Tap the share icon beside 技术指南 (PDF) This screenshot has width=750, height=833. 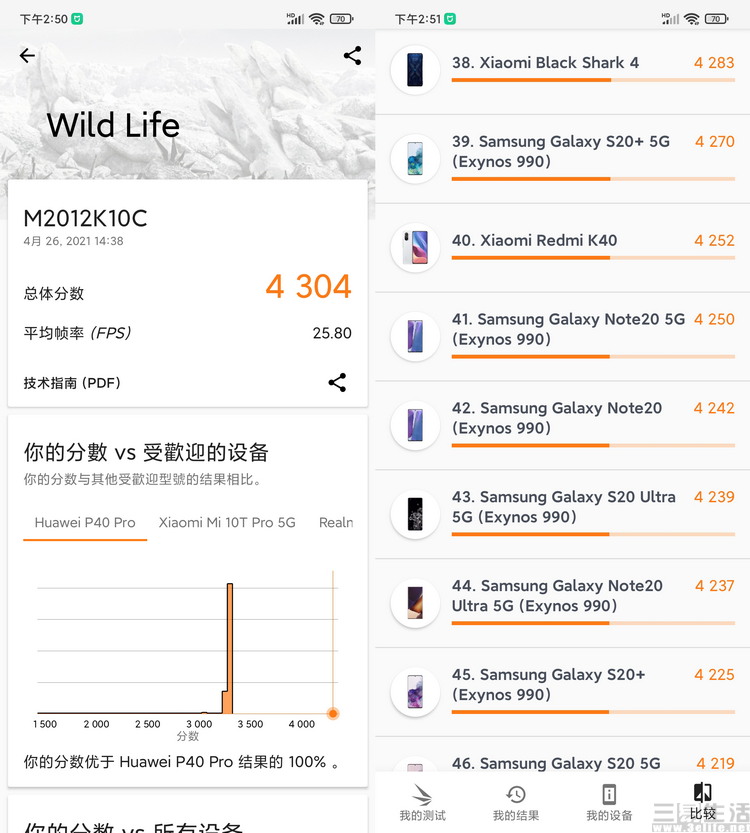pyautogui.click(x=338, y=382)
